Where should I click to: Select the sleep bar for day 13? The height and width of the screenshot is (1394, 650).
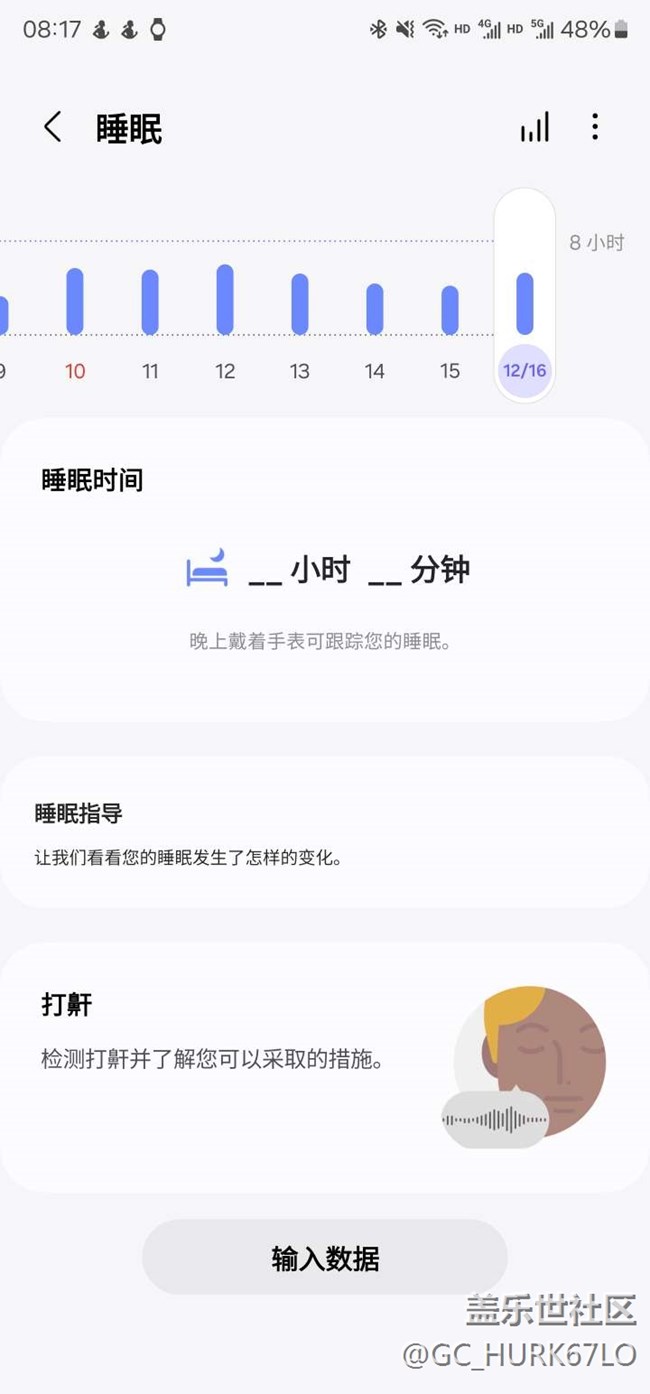point(300,304)
